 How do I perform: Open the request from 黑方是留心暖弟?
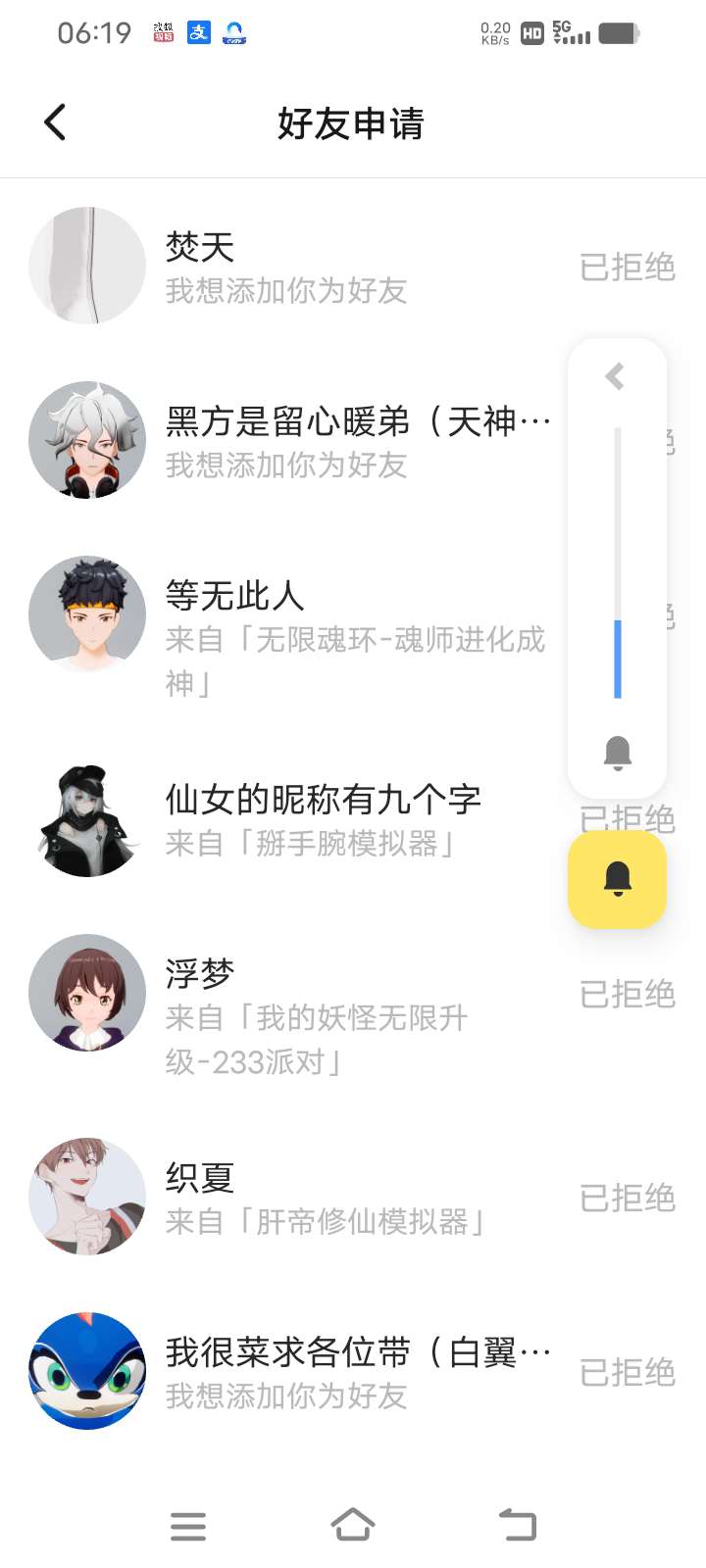coord(294,441)
